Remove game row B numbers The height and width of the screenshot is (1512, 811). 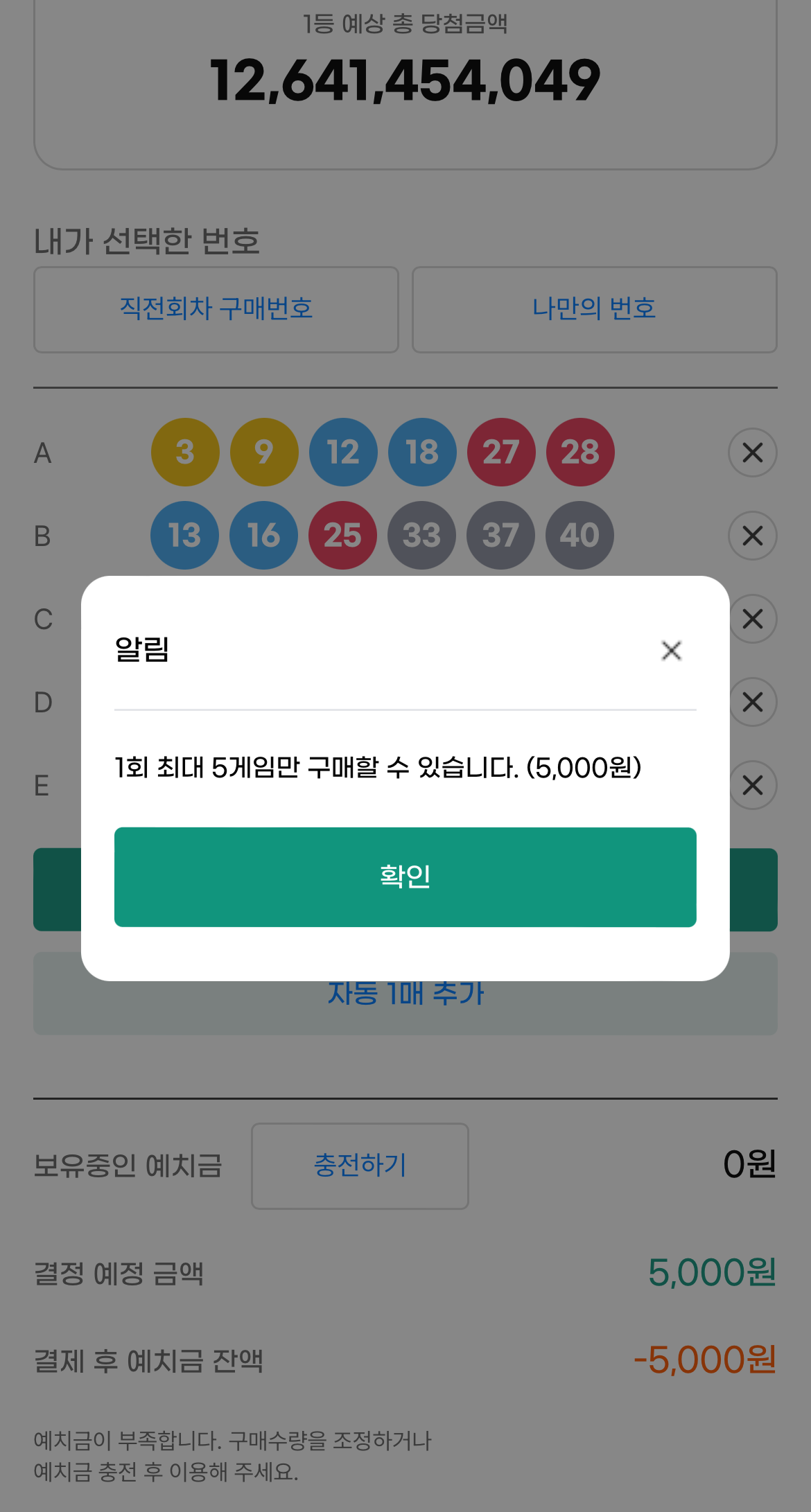click(x=753, y=535)
